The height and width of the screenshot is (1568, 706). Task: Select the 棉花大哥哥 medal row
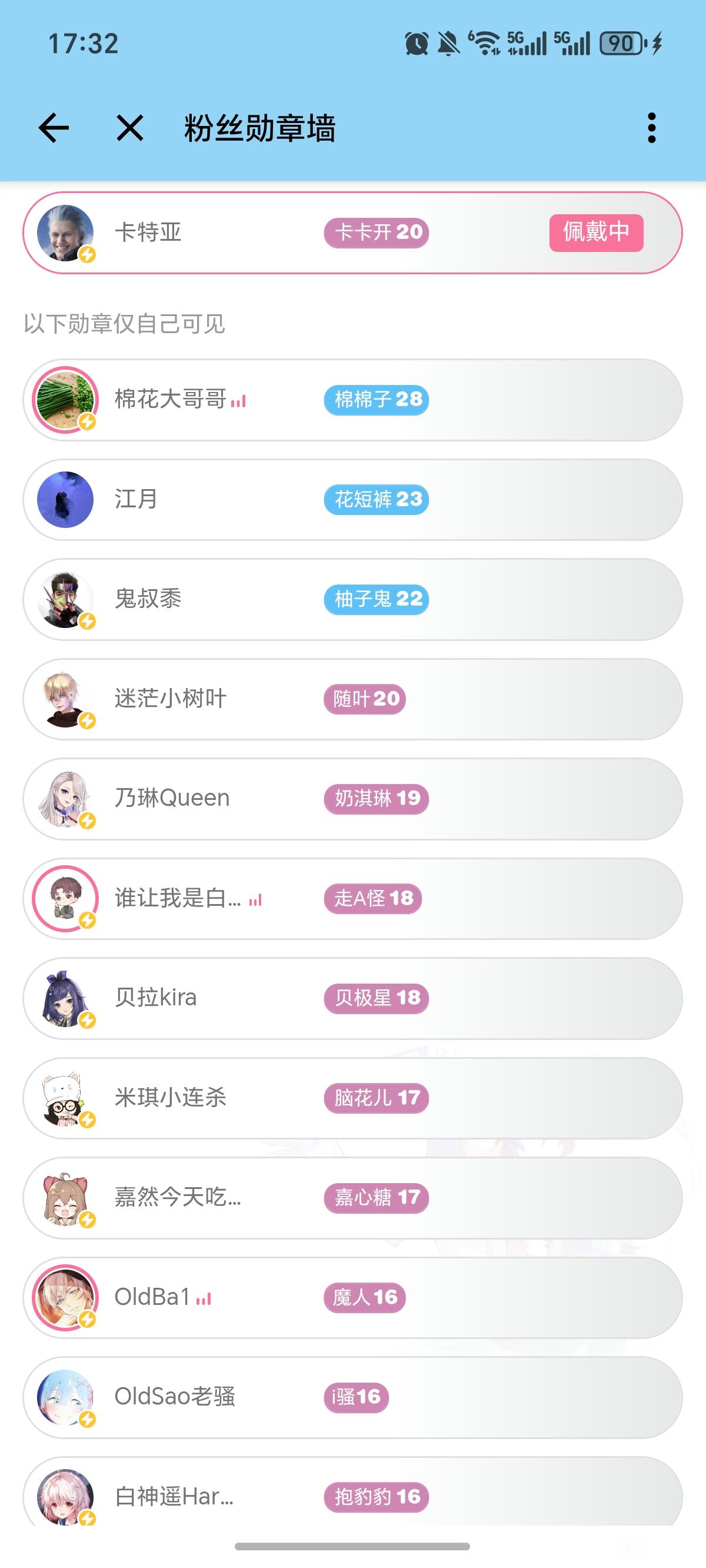coord(352,400)
